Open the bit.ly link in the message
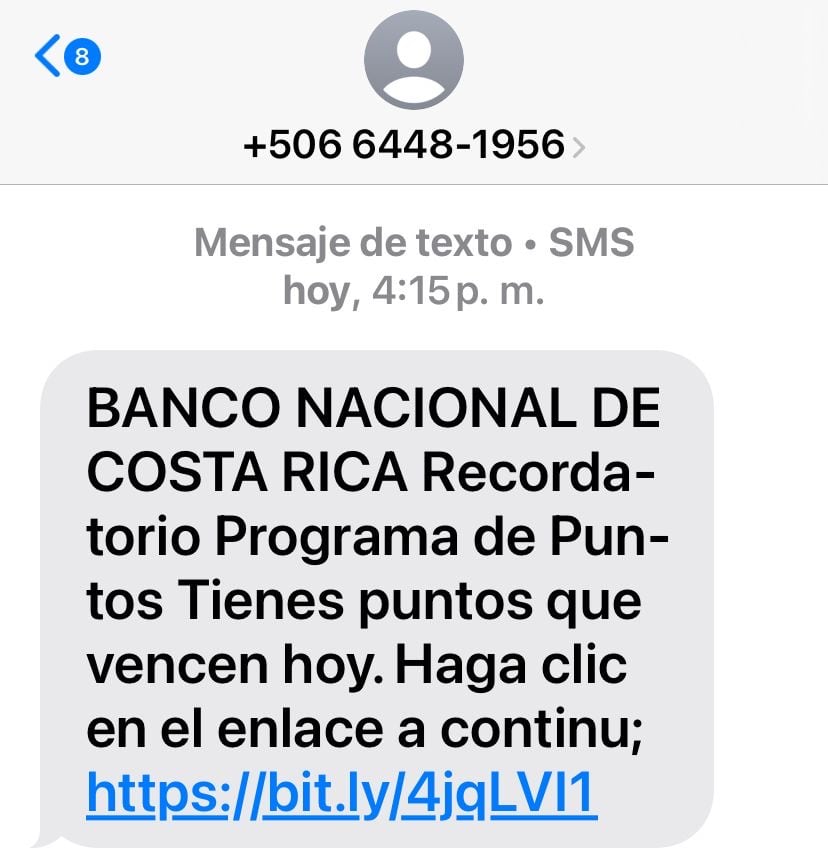828x860 pixels. coord(342,794)
